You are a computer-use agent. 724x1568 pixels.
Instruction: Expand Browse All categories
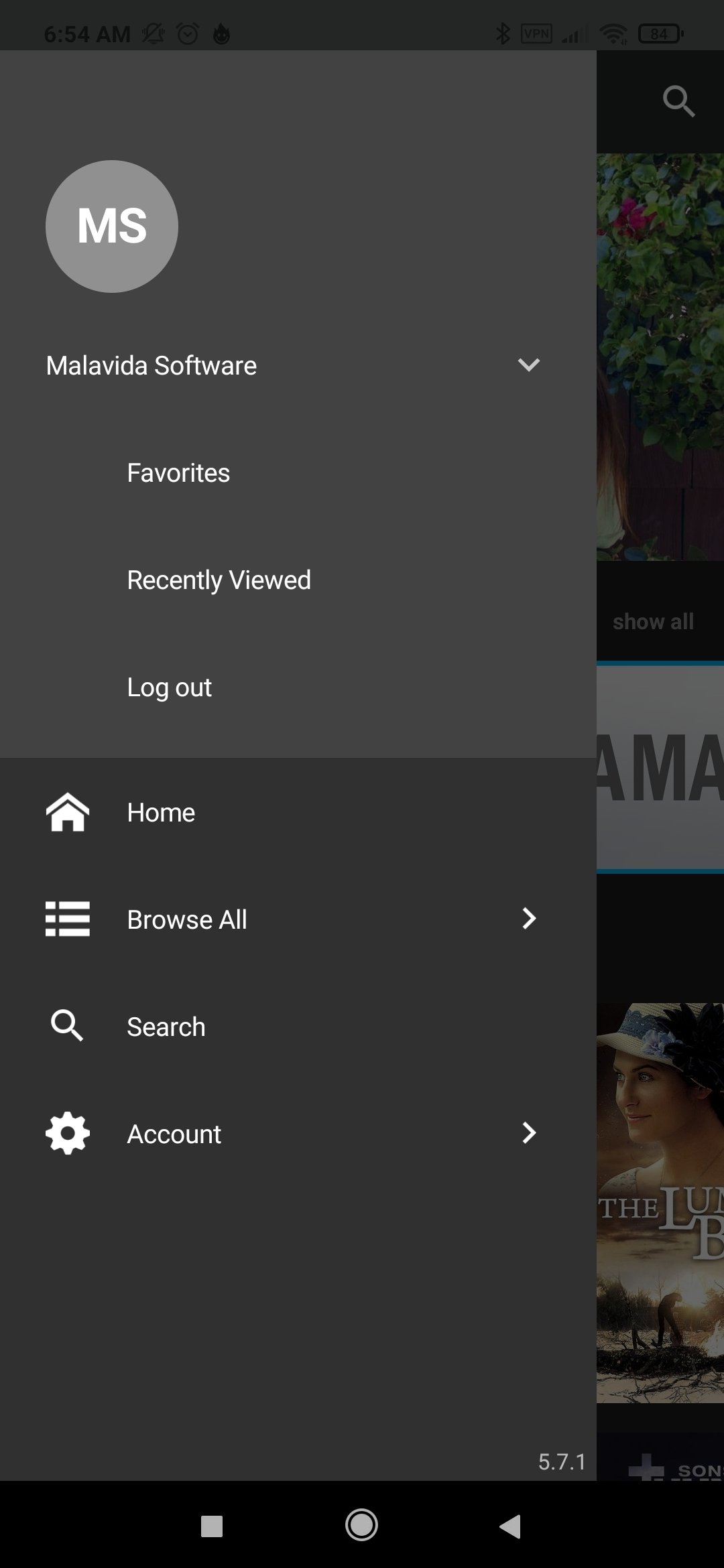tap(298, 919)
